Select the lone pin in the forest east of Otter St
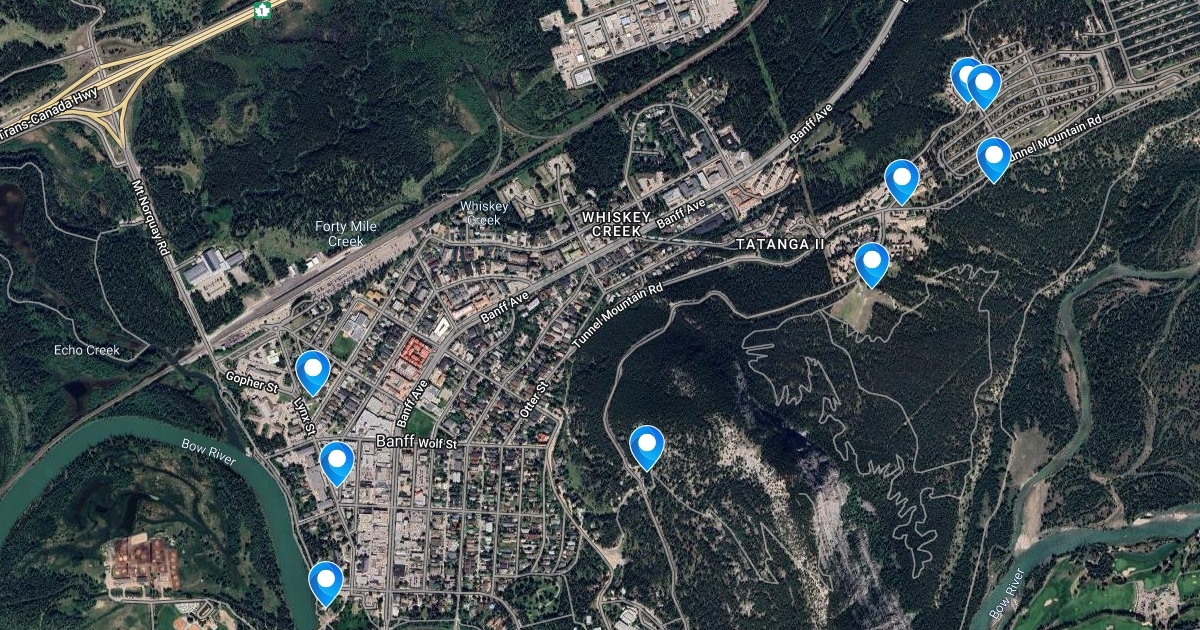This screenshot has width=1200, height=630. click(647, 445)
